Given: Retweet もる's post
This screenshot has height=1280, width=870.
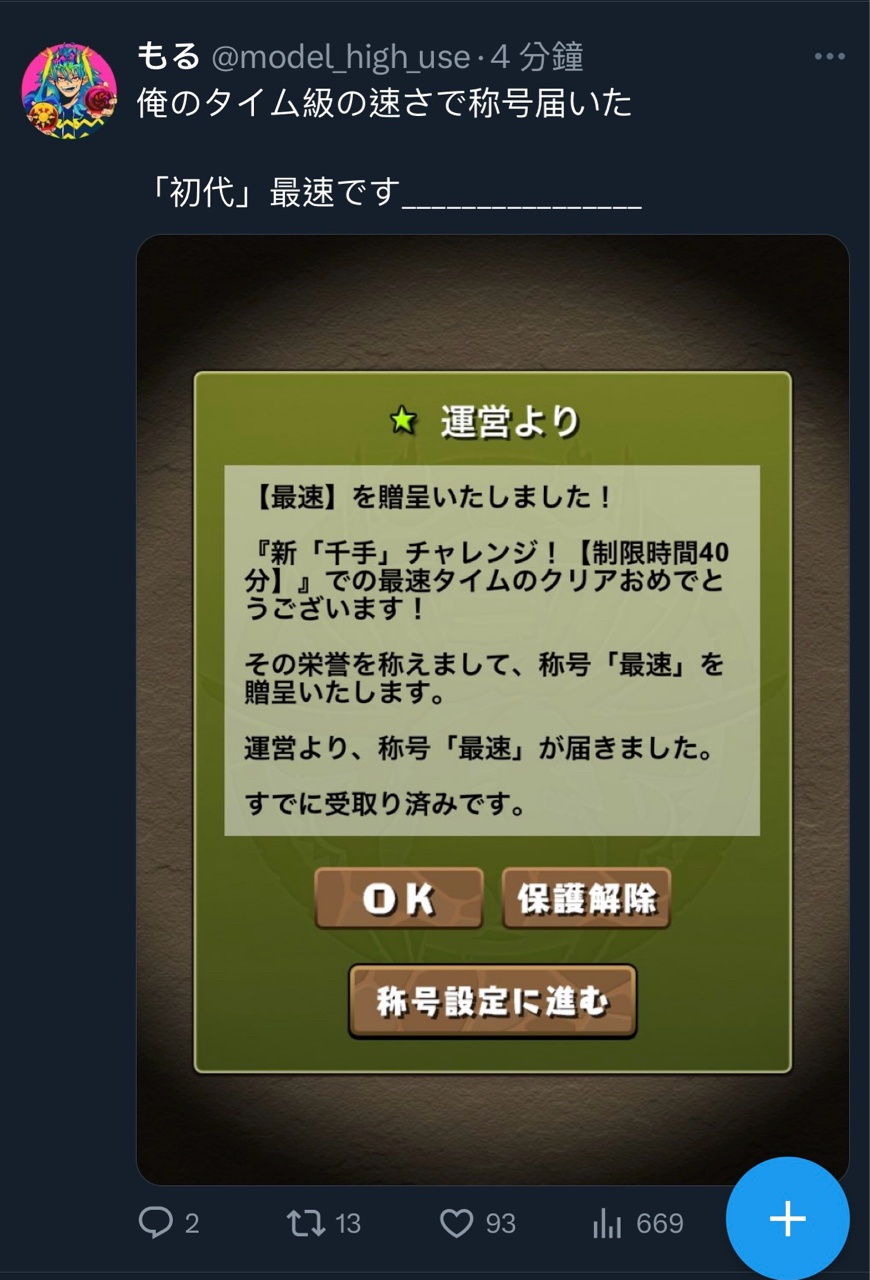Looking at the screenshot, I should (x=306, y=1222).
